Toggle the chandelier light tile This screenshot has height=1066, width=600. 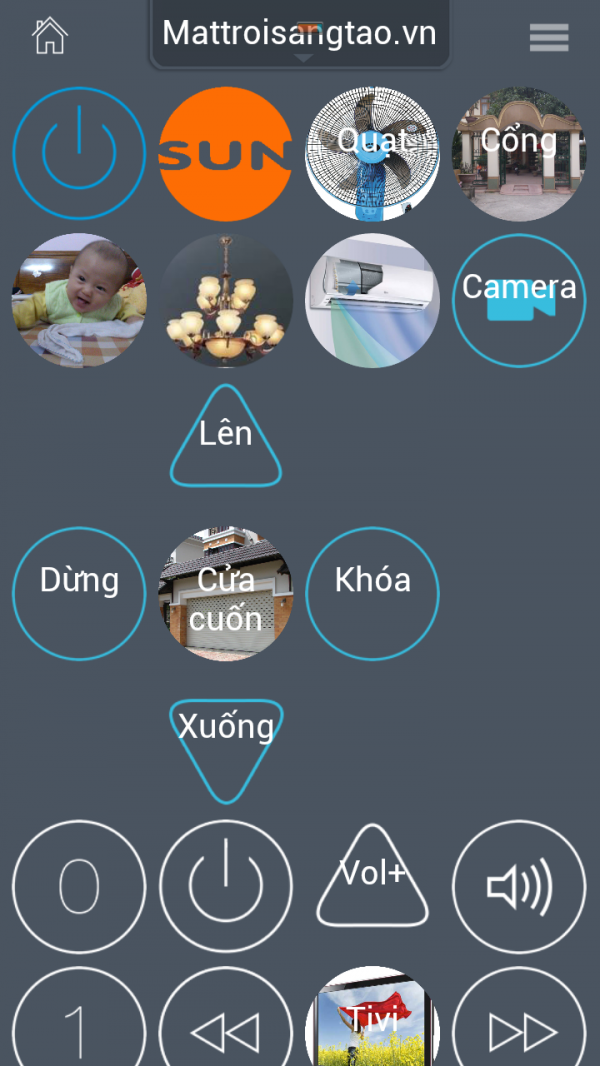pyautogui.click(x=226, y=300)
